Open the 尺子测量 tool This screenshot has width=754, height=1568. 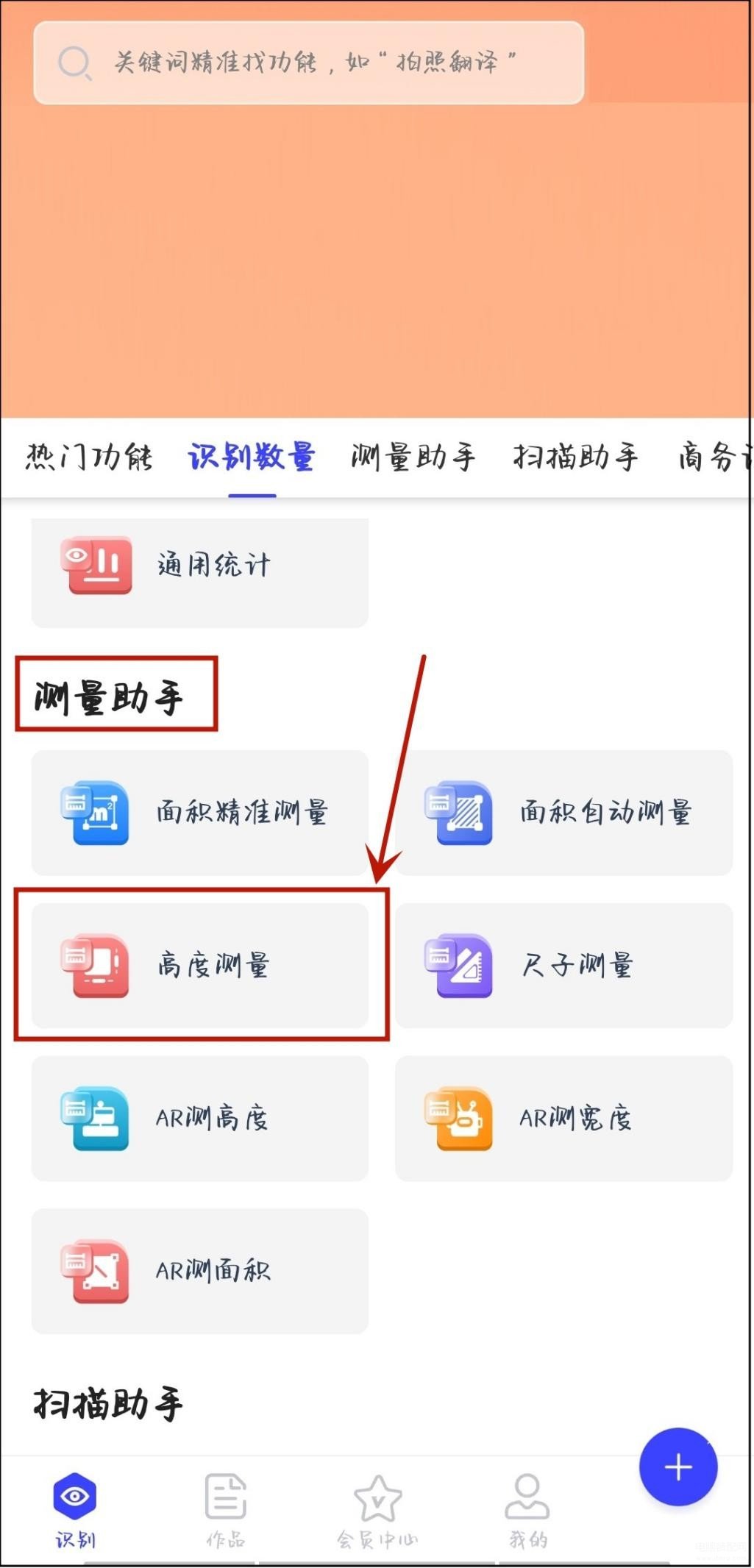coord(563,965)
